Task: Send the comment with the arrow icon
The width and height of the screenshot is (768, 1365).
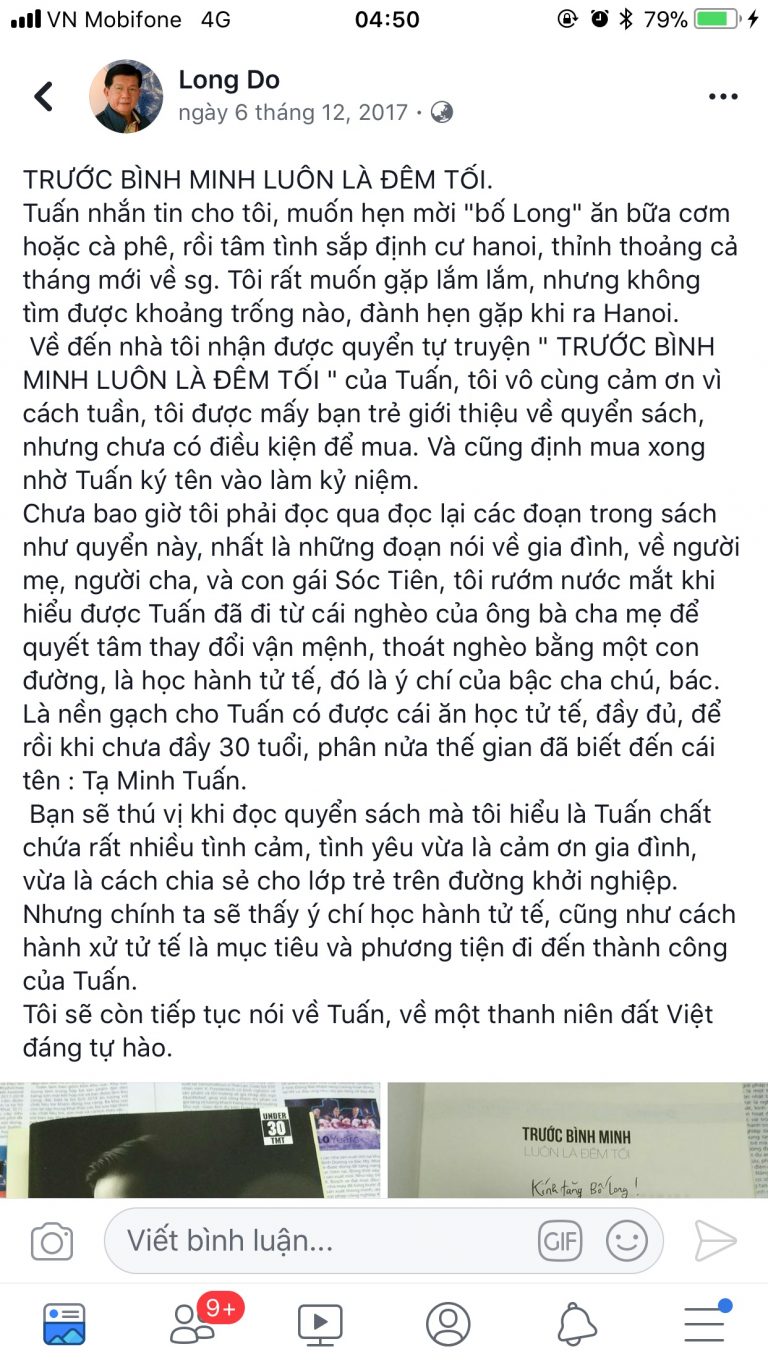Action: click(716, 1241)
